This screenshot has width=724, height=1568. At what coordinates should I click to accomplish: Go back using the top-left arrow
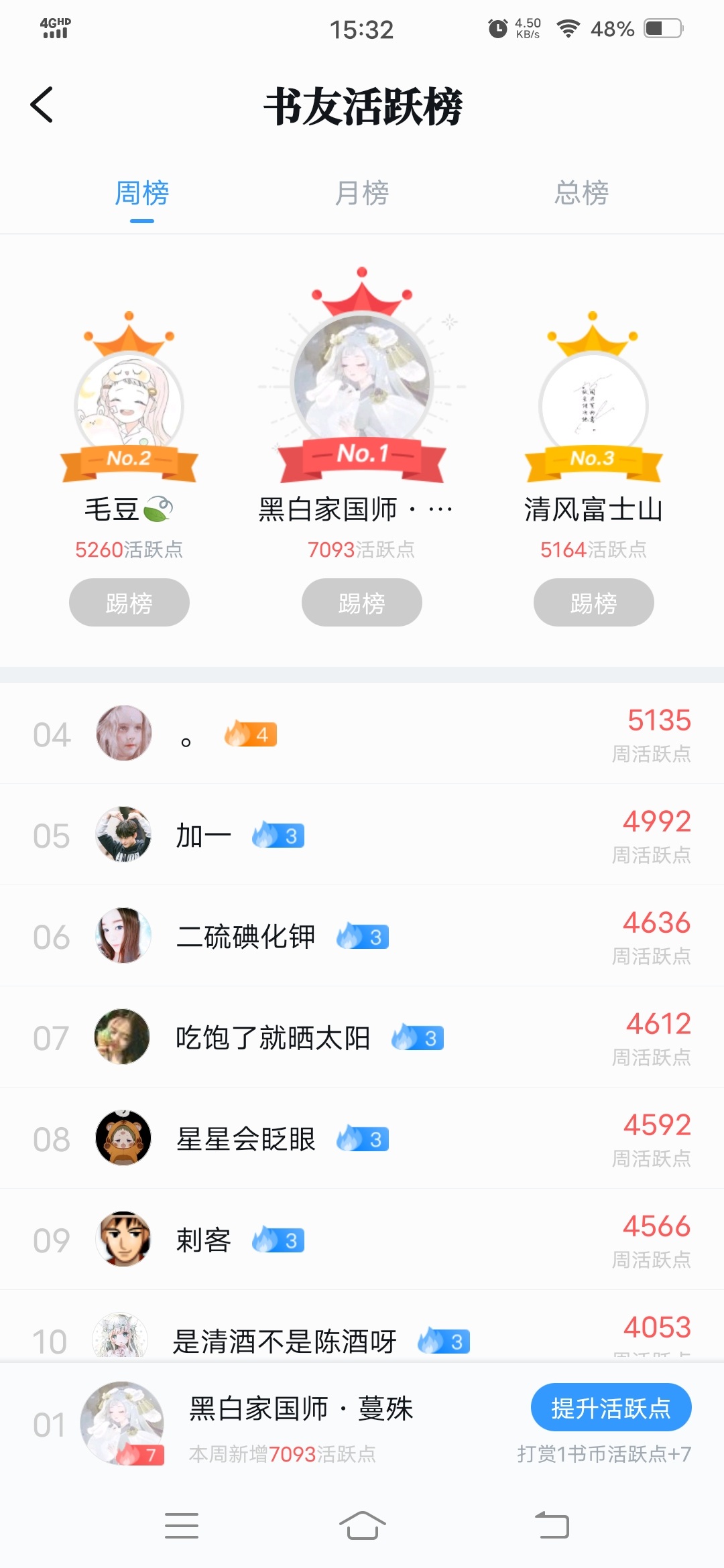42,105
